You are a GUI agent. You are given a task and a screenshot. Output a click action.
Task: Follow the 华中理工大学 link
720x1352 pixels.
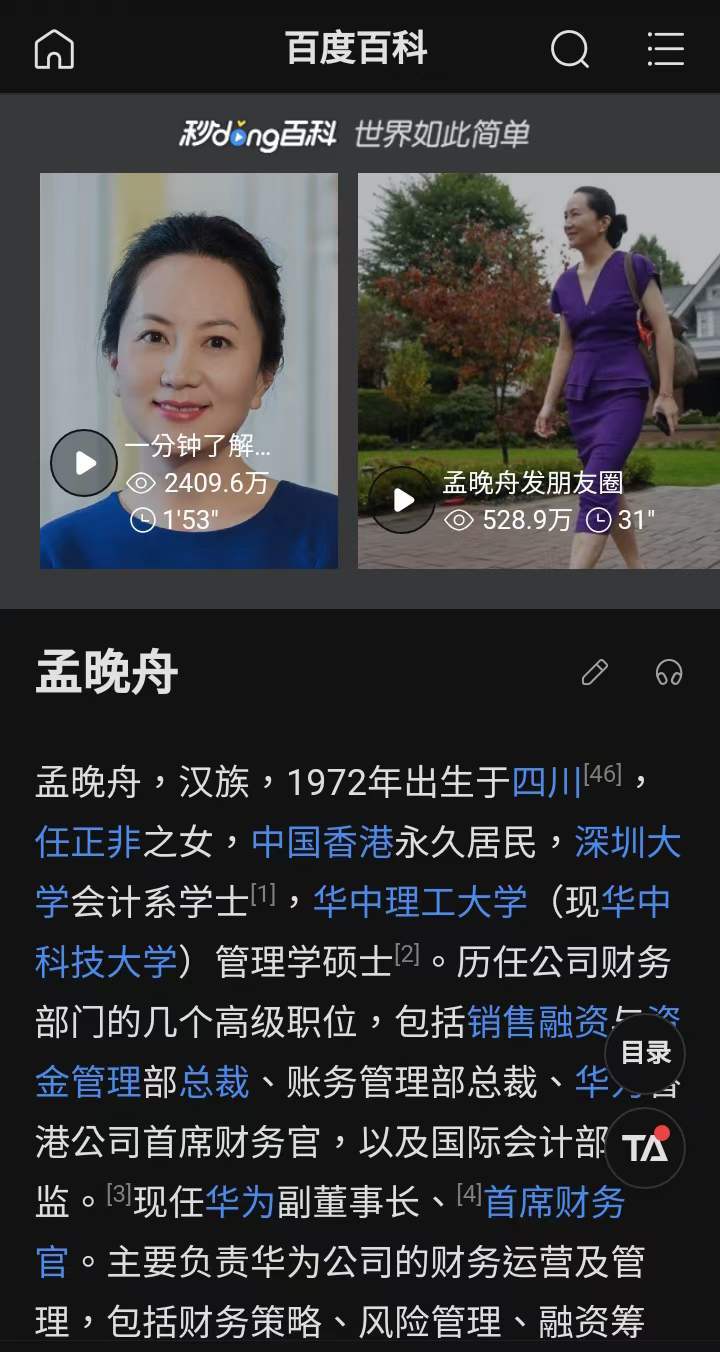pos(420,902)
